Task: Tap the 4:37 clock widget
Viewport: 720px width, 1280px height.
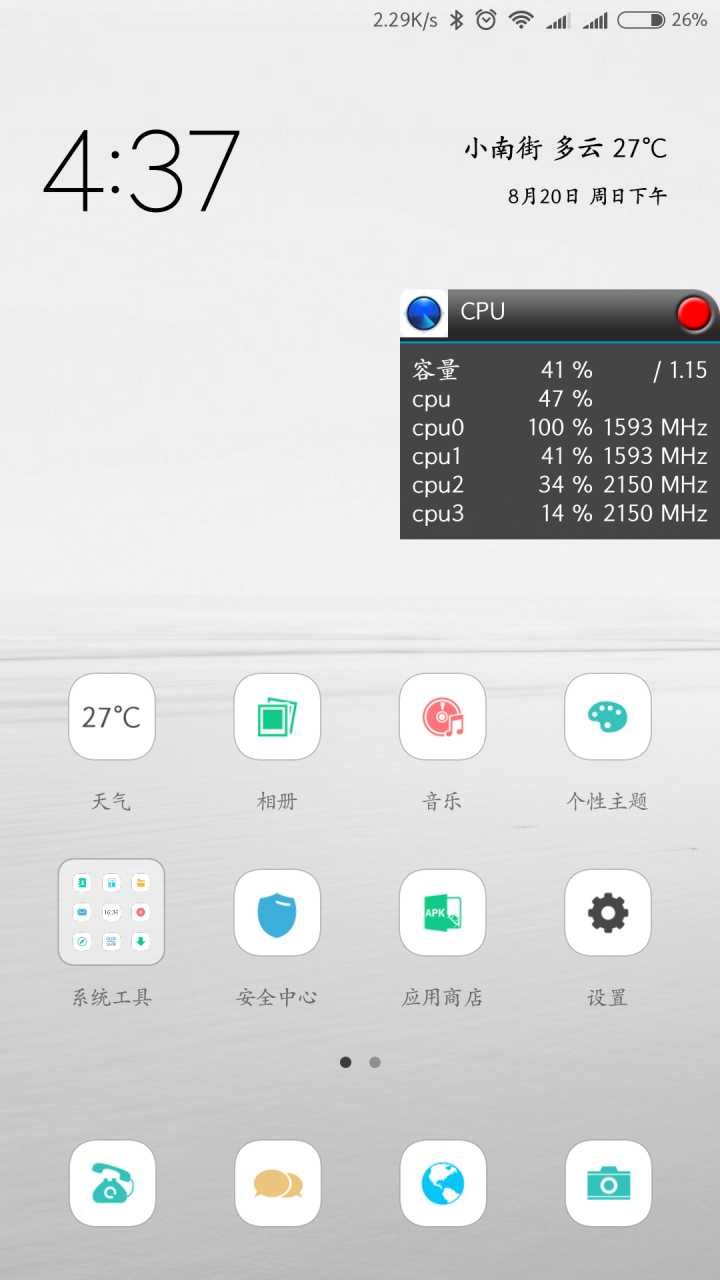Action: coord(142,172)
